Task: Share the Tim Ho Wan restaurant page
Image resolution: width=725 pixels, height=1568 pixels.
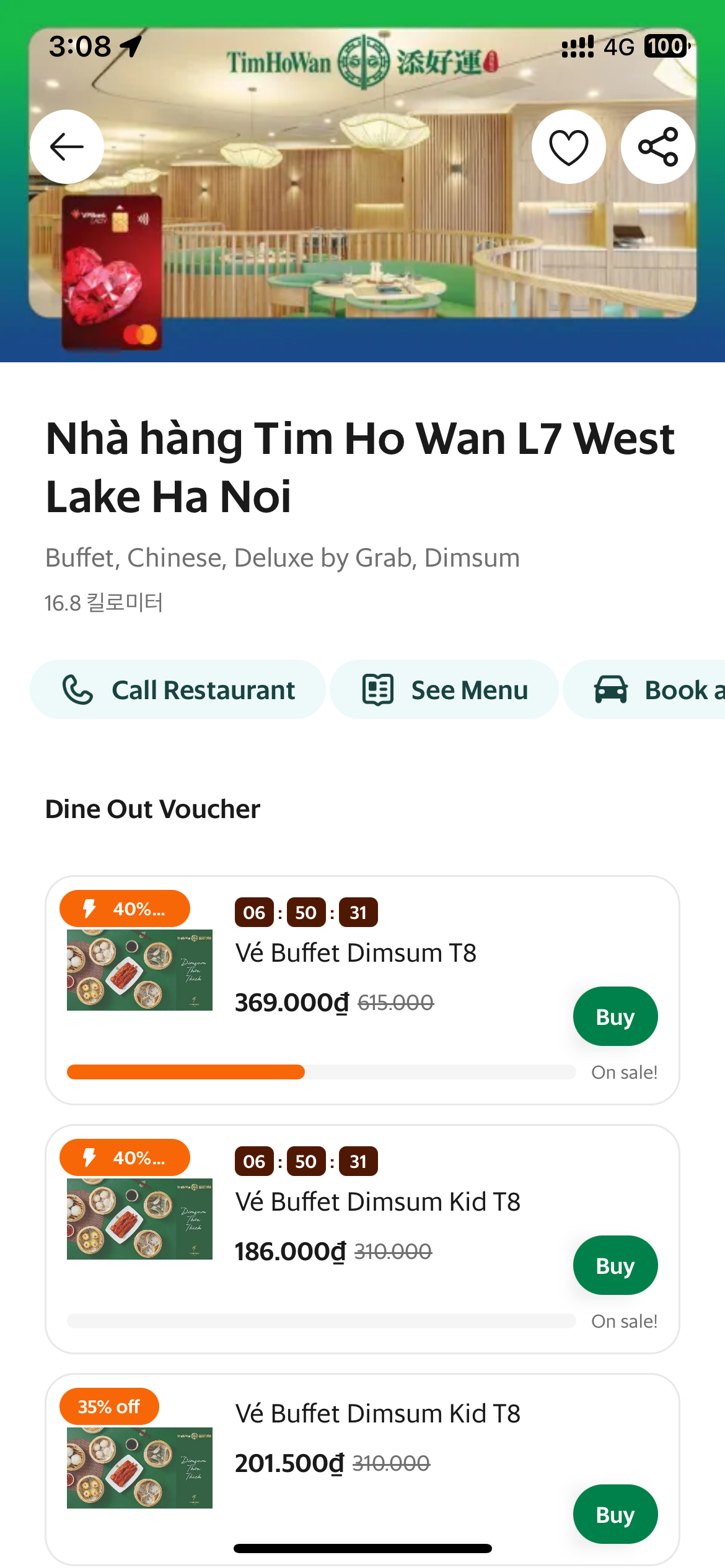Action: click(657, 147)
